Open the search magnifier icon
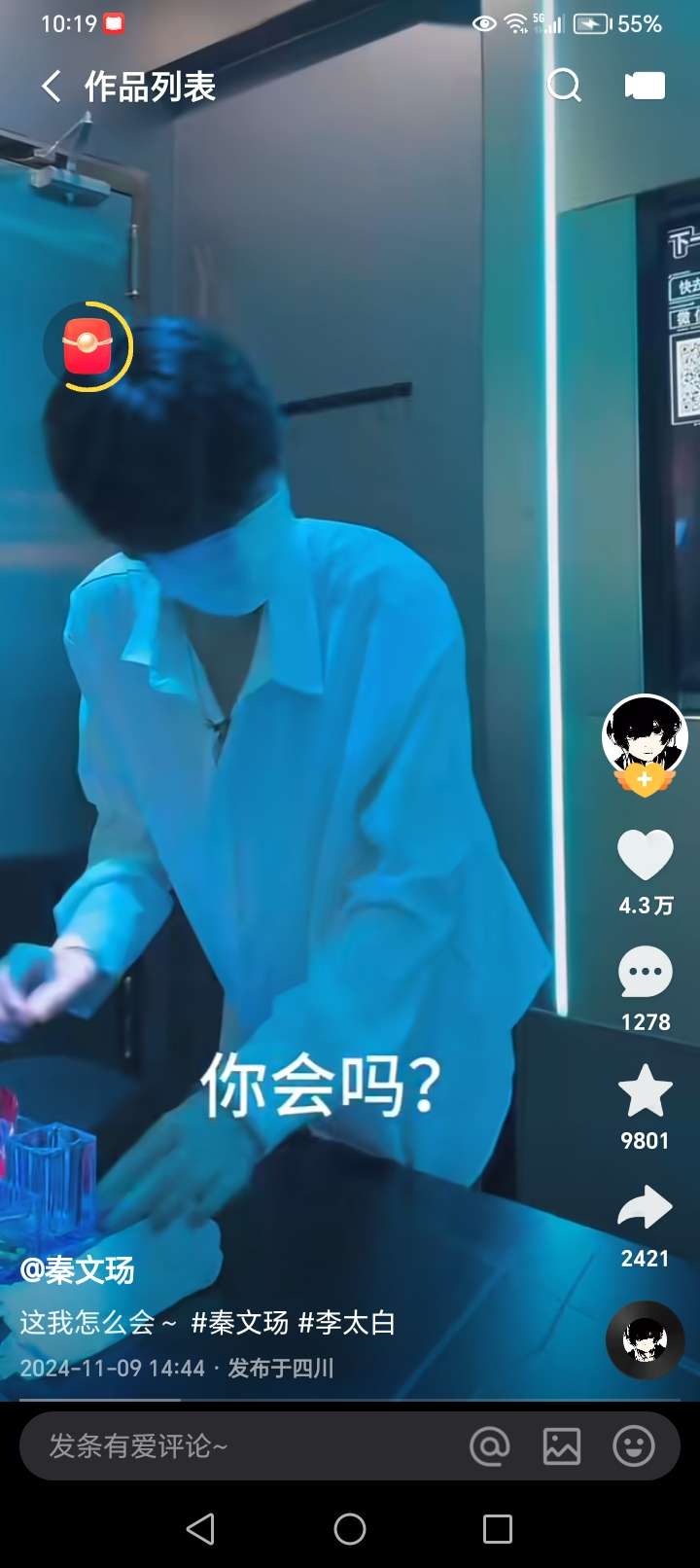700x1568 pixels. click(564, 86)
